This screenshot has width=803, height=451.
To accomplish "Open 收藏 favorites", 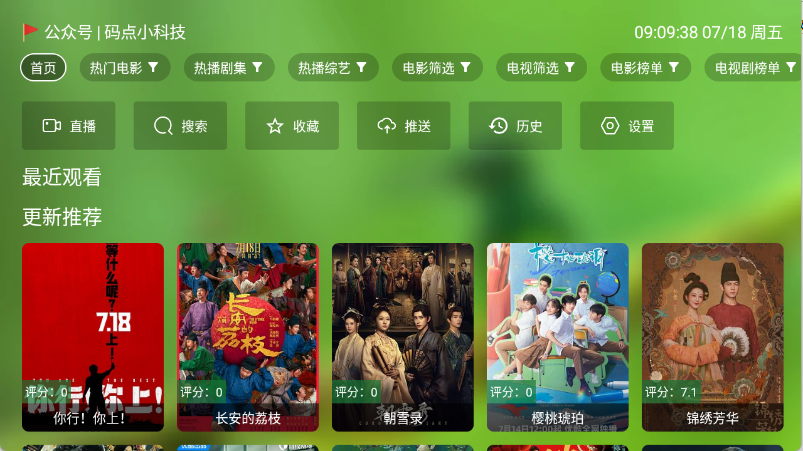I will click(x=292, y=126).
